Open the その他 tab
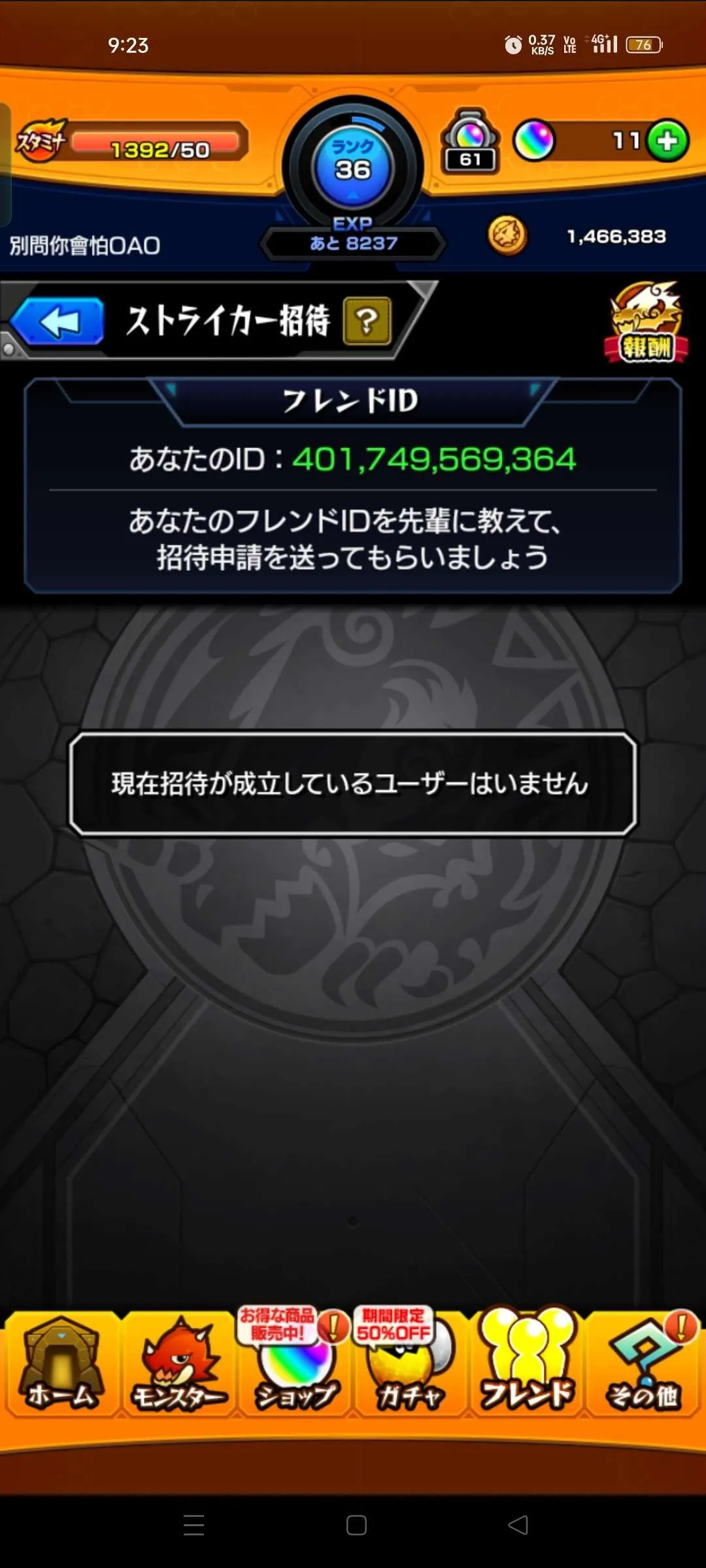706x1568 pixels. pos(643,1365)
